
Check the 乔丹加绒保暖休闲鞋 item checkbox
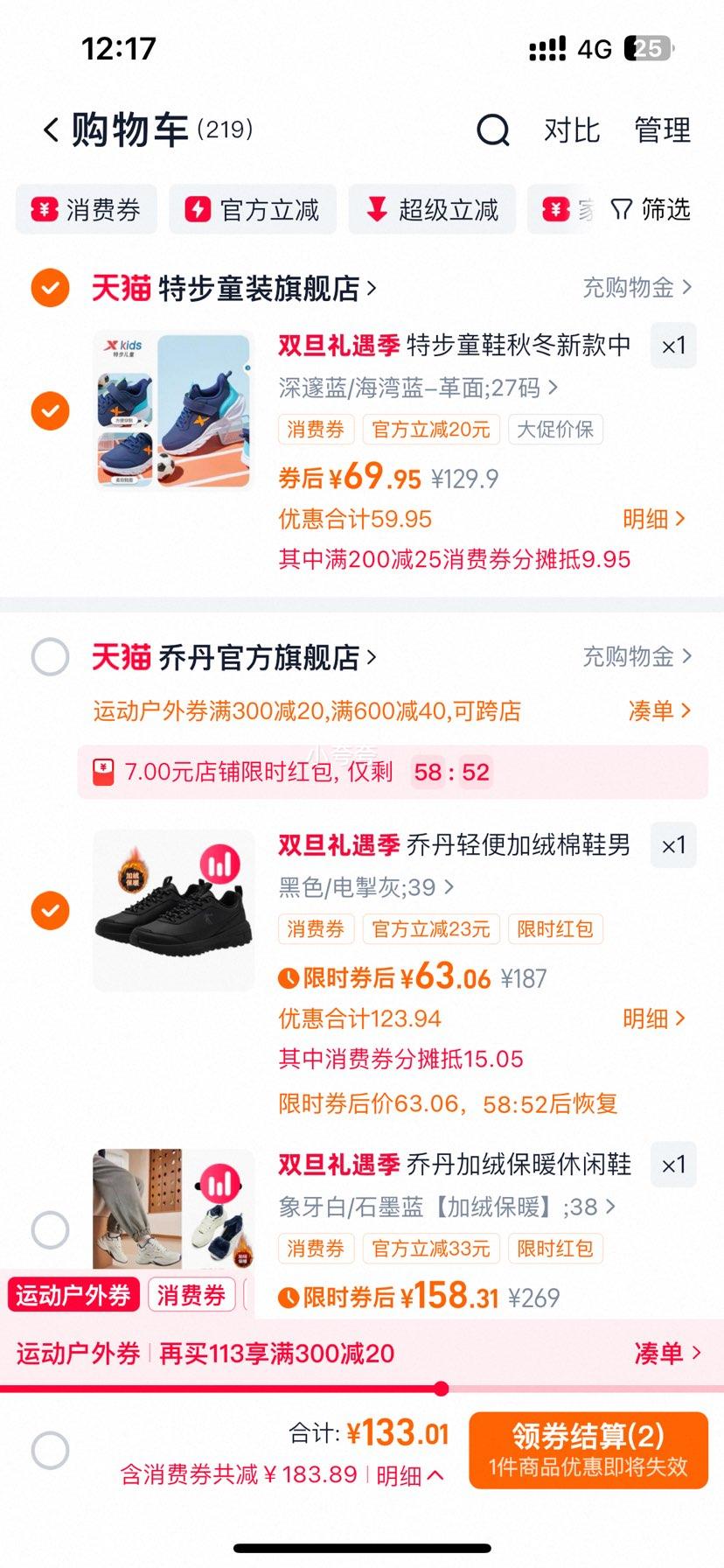50,1229
